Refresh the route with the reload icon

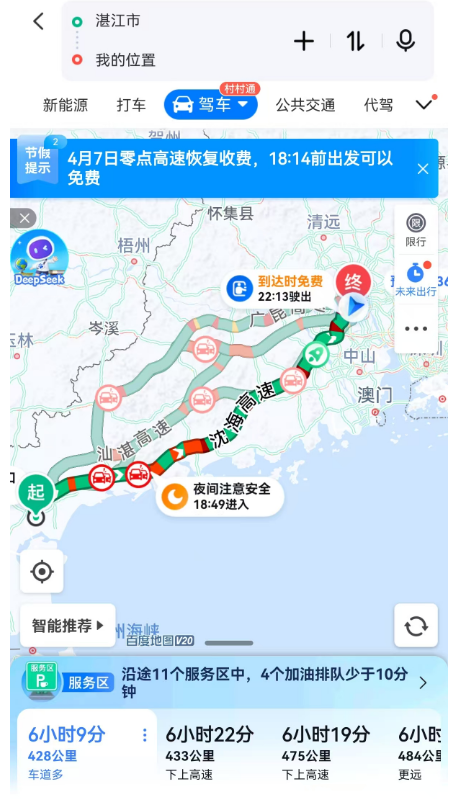coord(416,625)
